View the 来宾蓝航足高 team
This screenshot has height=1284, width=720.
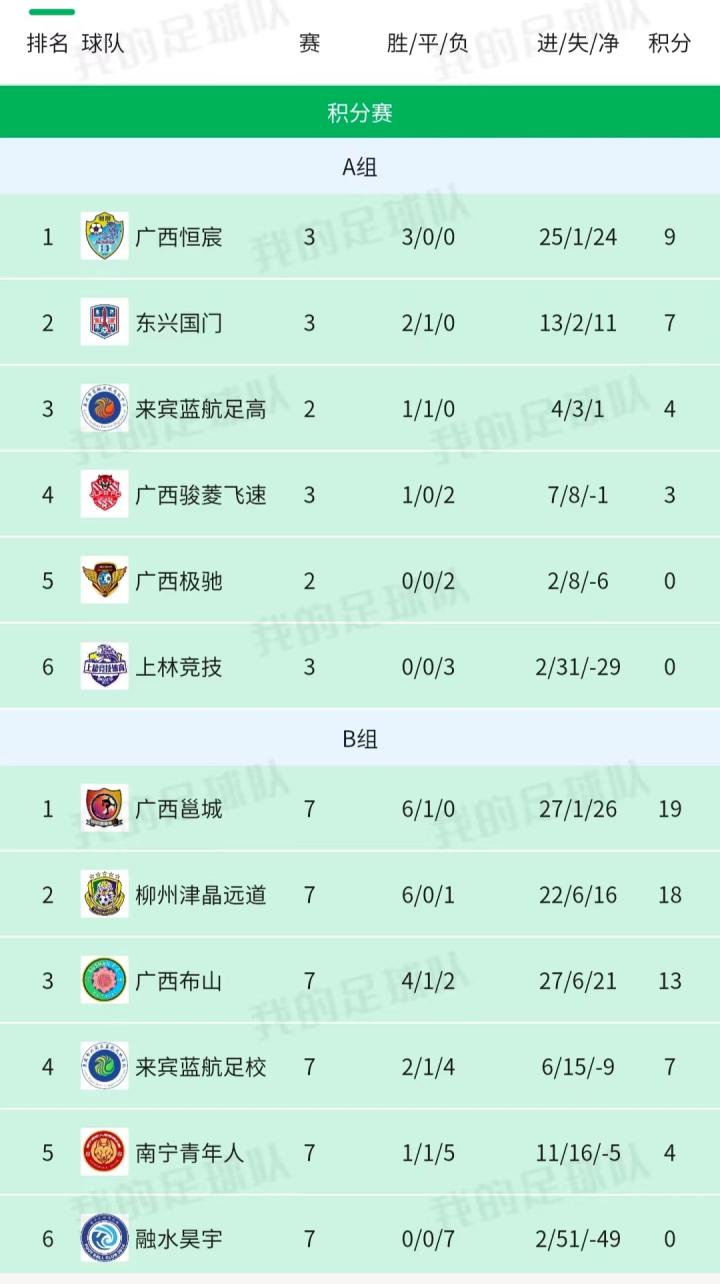tap(200, 408)
